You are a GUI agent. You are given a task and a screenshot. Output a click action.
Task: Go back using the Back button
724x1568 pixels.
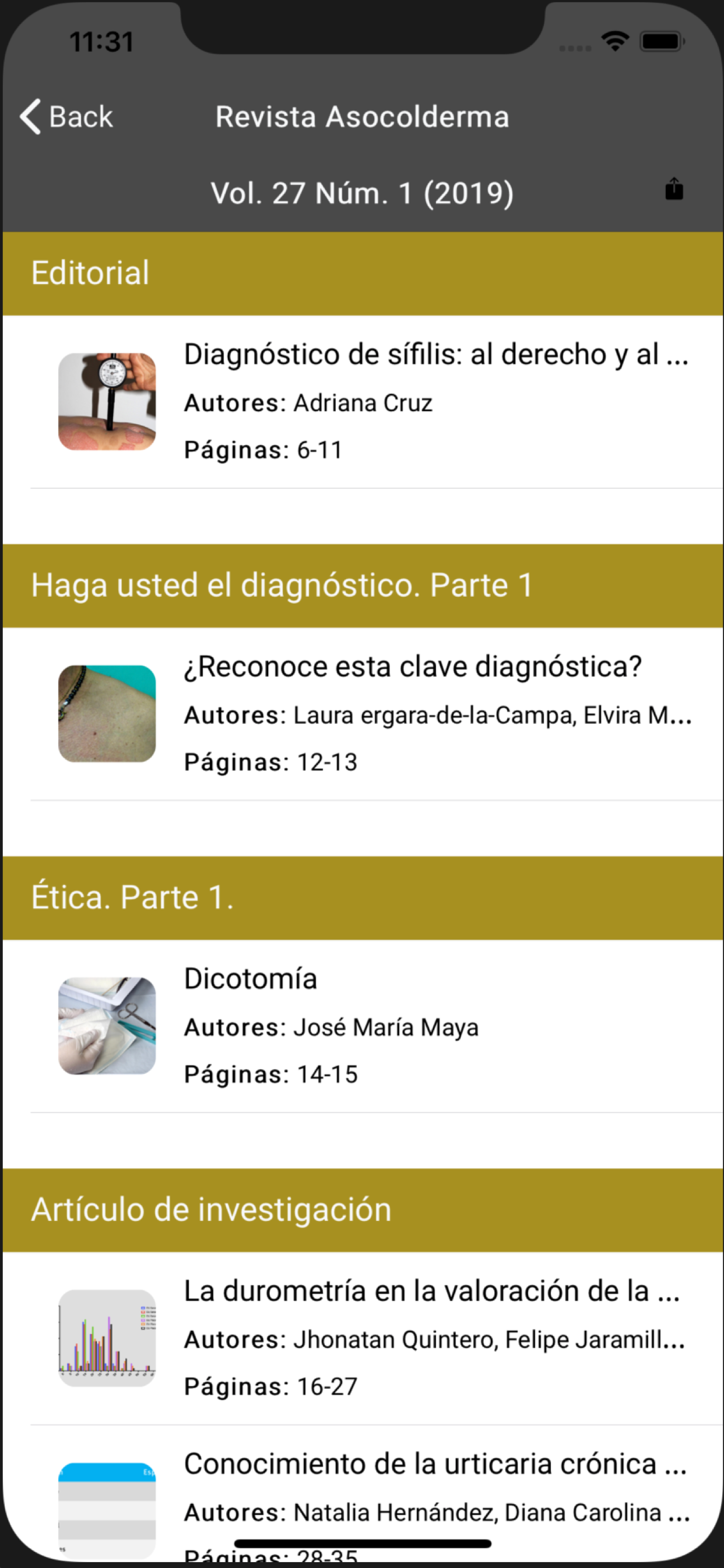[x=66, y=116]
